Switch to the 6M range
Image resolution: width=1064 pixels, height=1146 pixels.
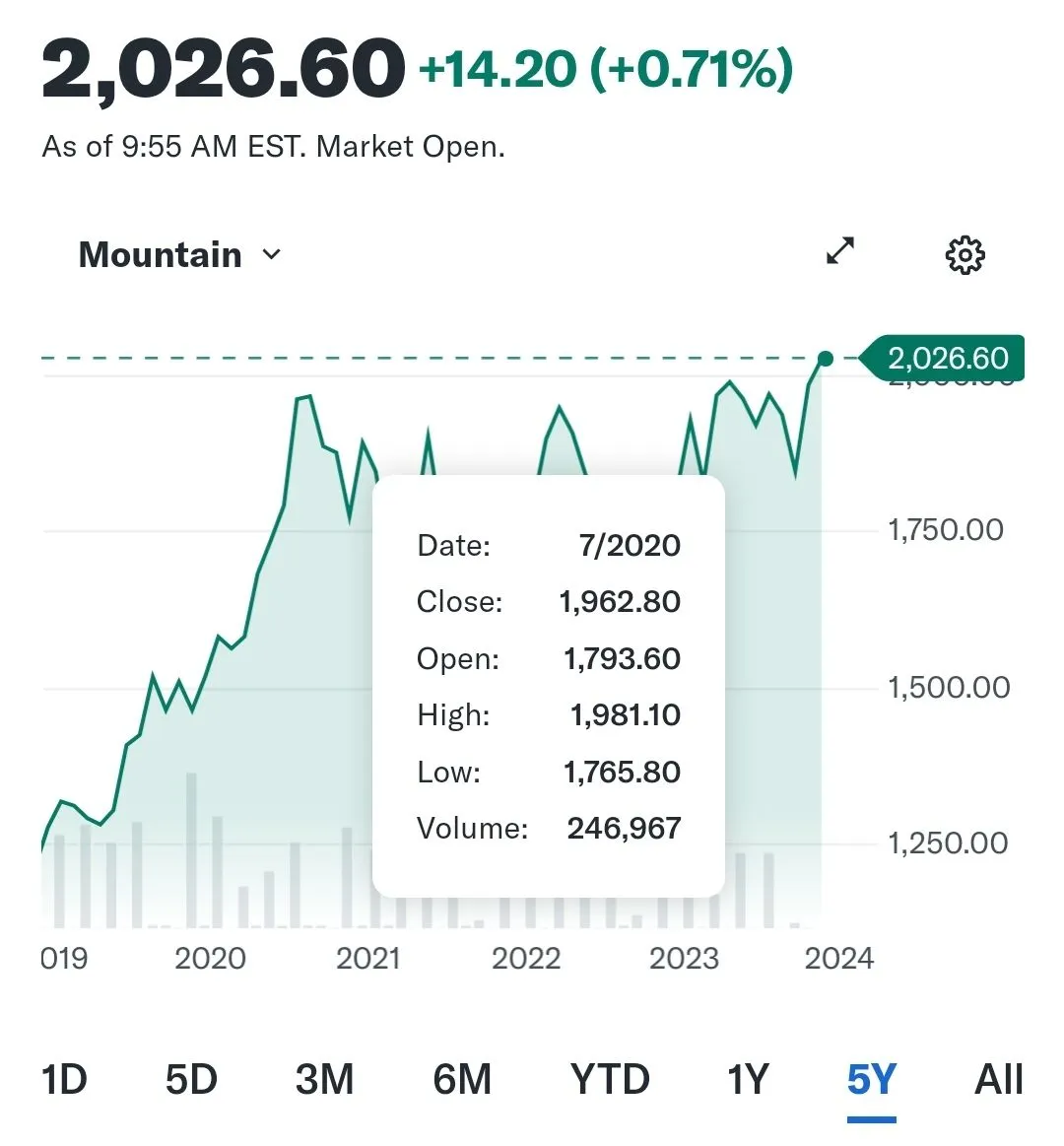point(462,1080)
